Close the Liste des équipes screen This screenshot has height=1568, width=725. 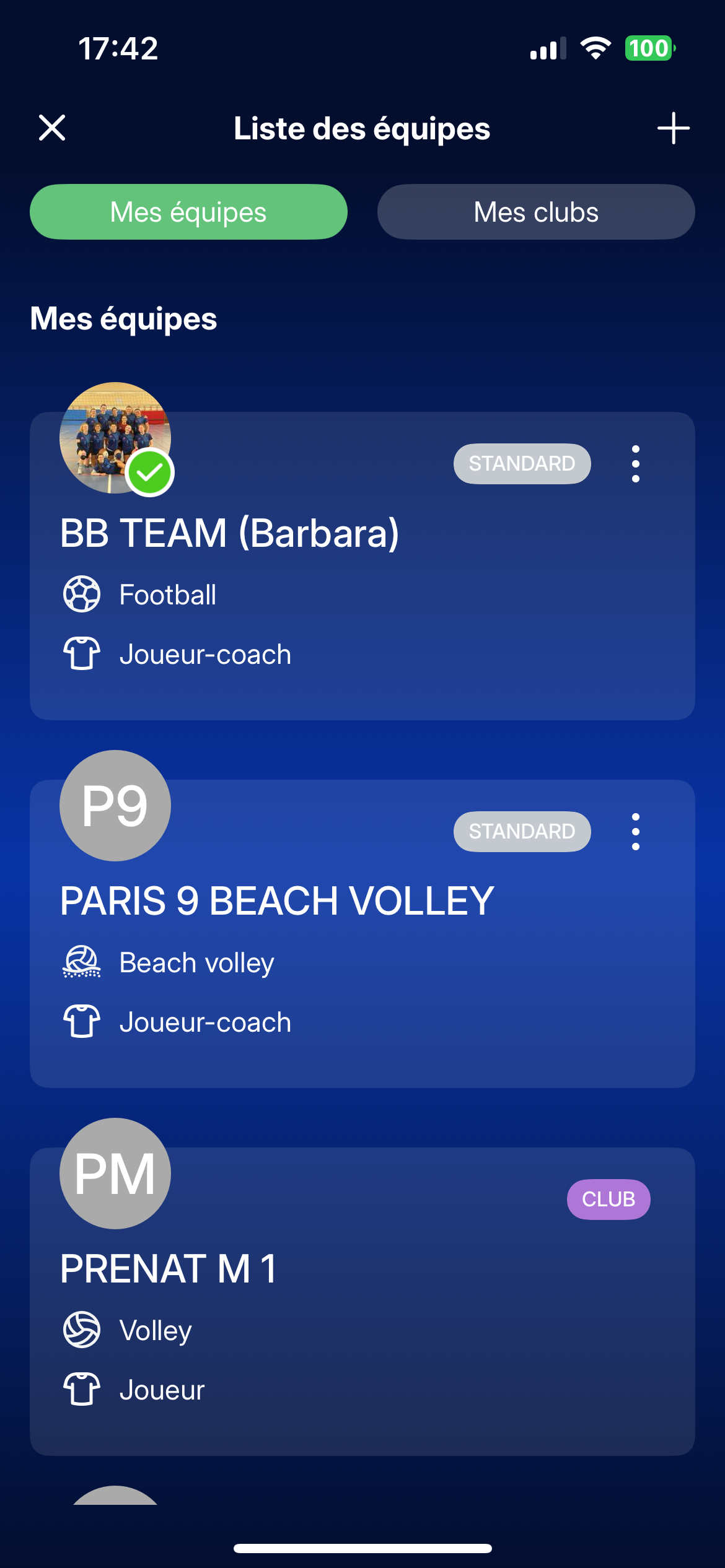pos(52,128)
